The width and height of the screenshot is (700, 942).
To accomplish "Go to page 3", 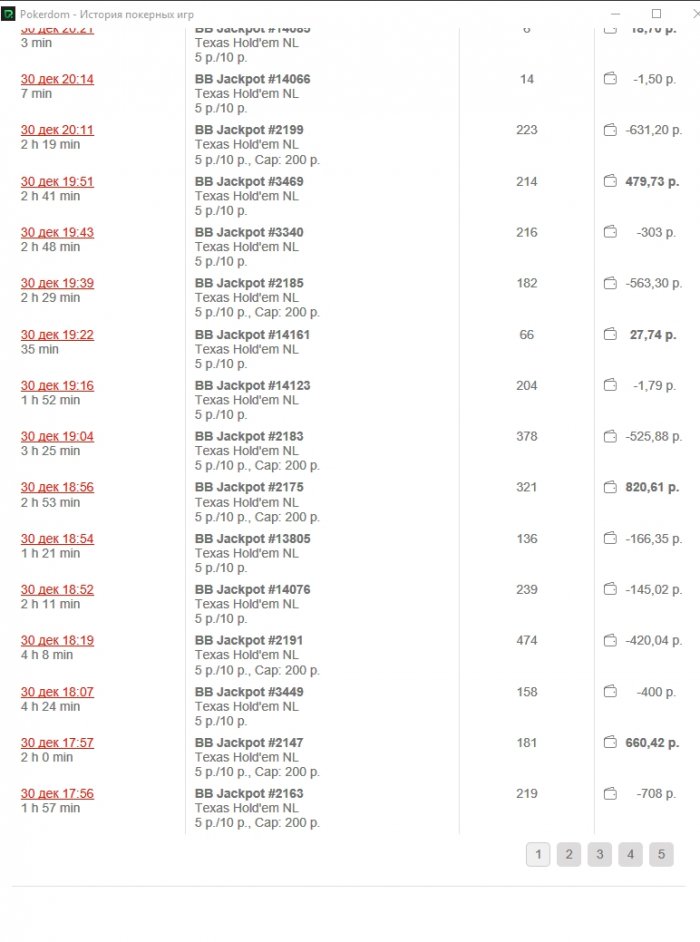I will [599, 854].
